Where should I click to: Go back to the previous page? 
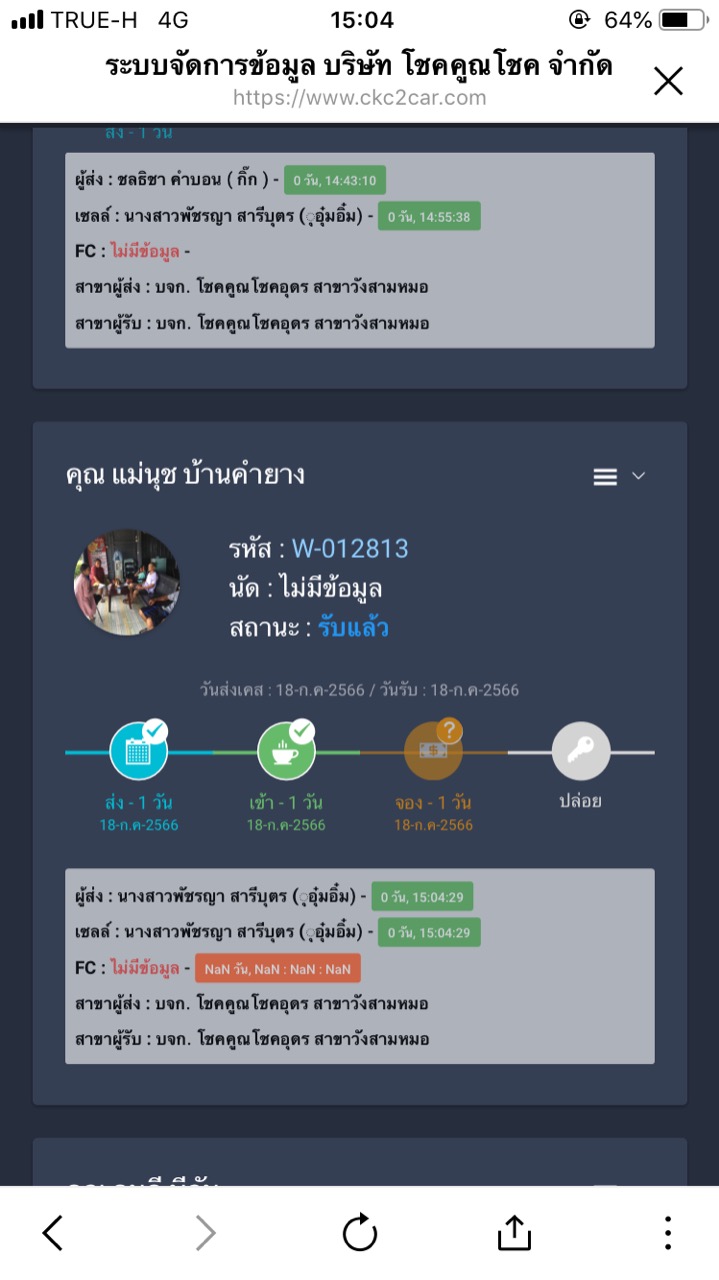pos(53,1233)
